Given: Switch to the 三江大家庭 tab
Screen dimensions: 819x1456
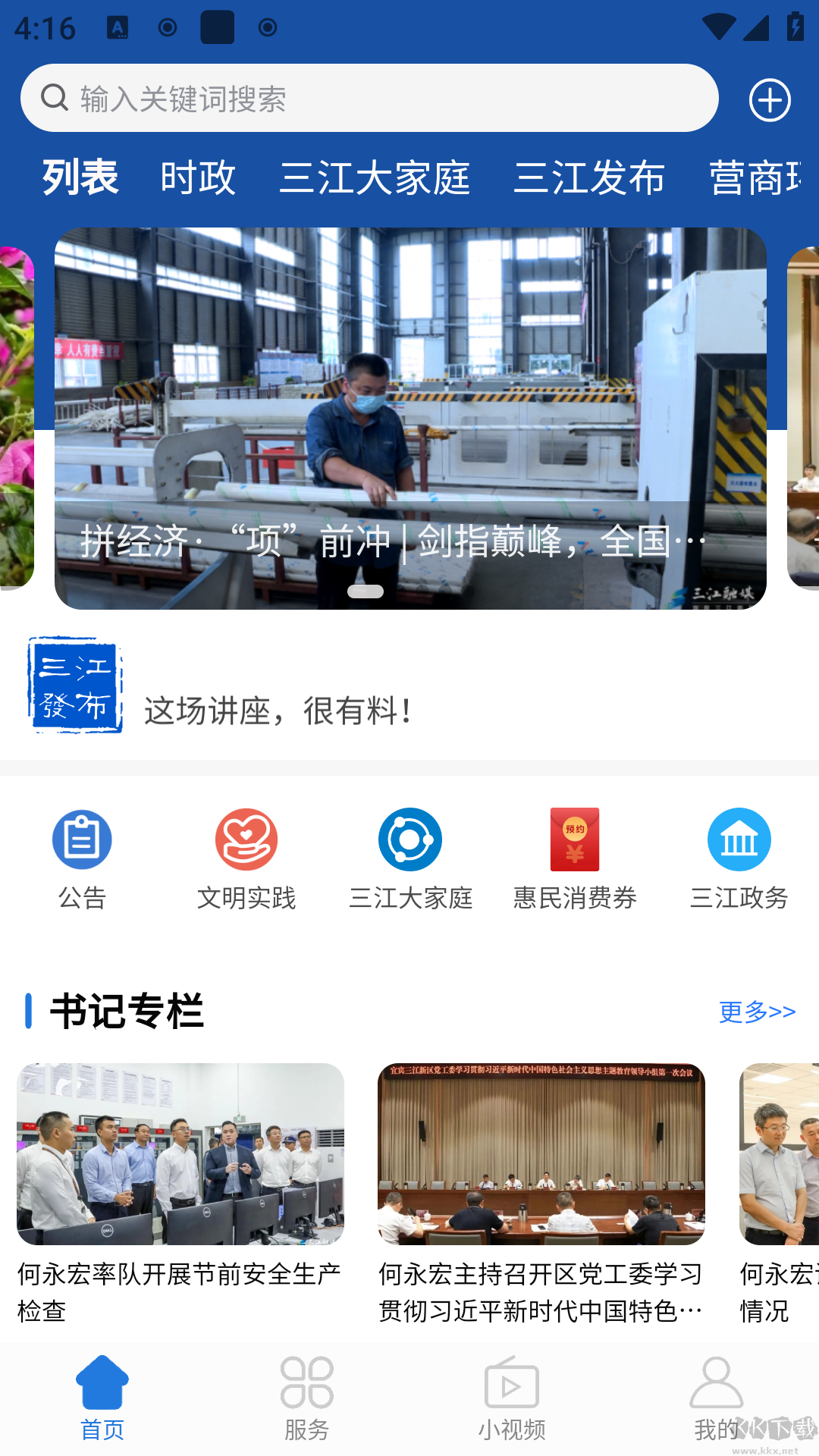Looking at the screenshot, I should coord(377,178).
